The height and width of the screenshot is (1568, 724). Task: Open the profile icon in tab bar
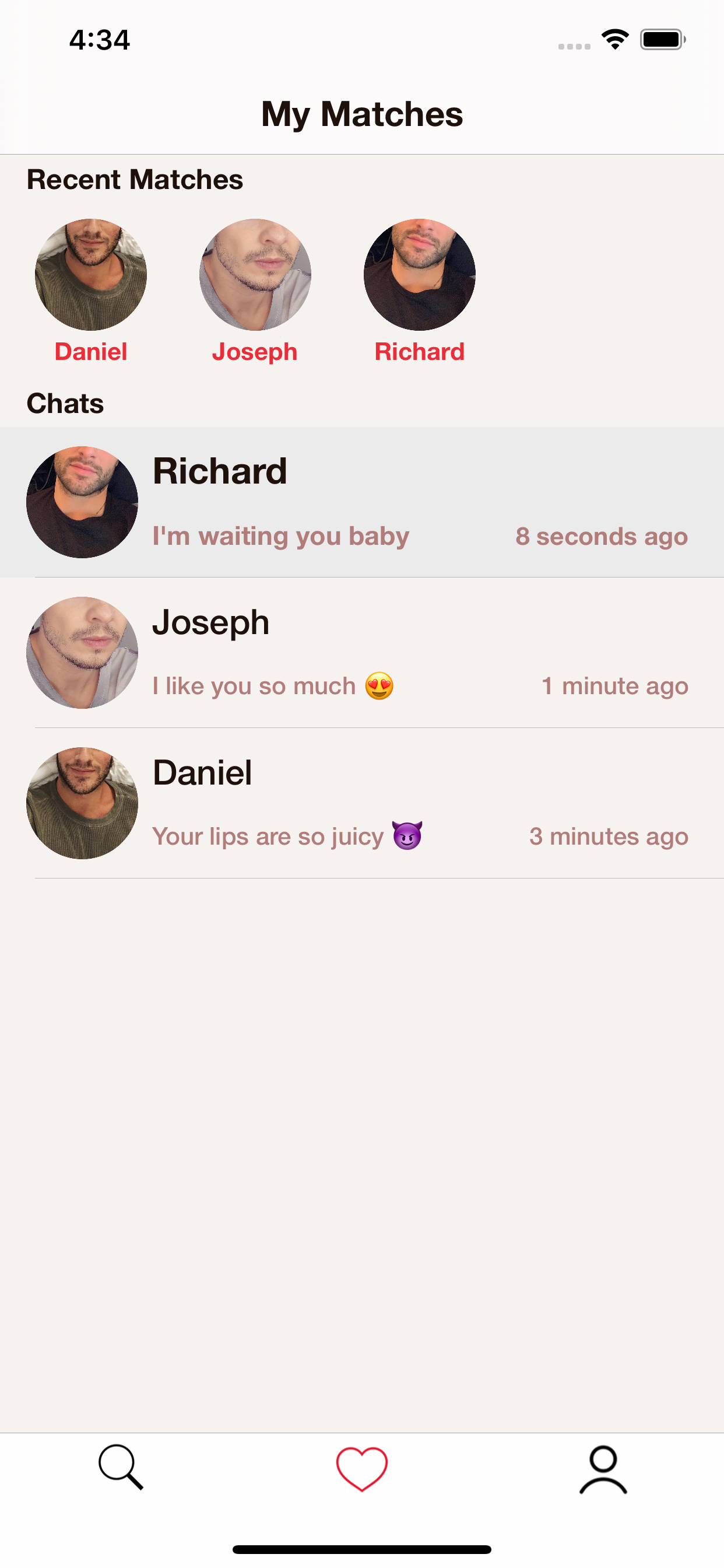point(602,1467)
